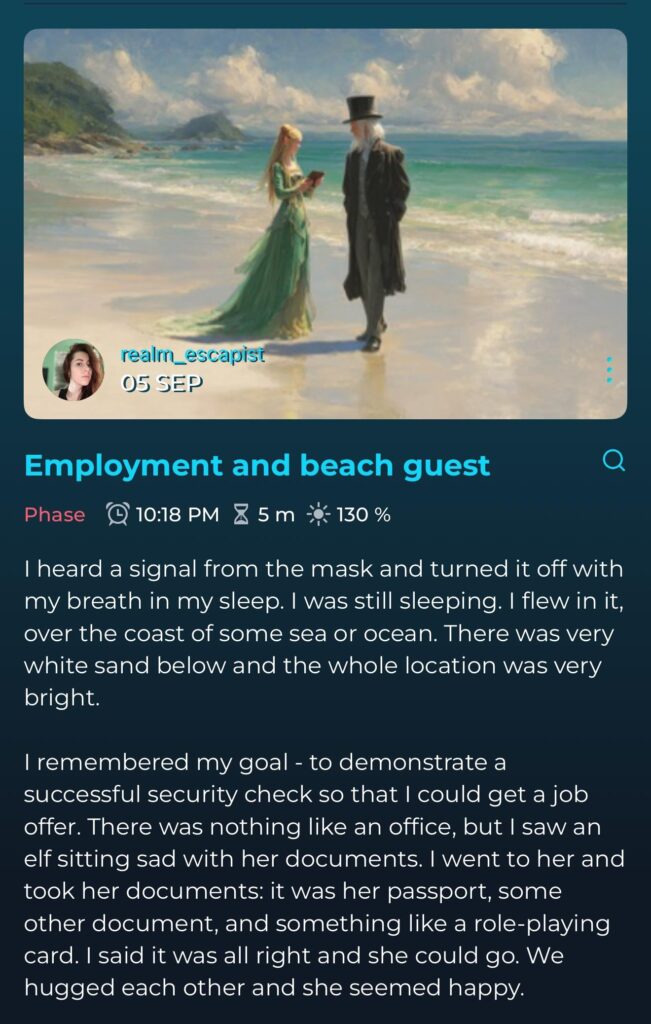Viewport: 651px width, 1024px height.
Task: Open realm_escapist's profile avatar
Action: (73, 370)
